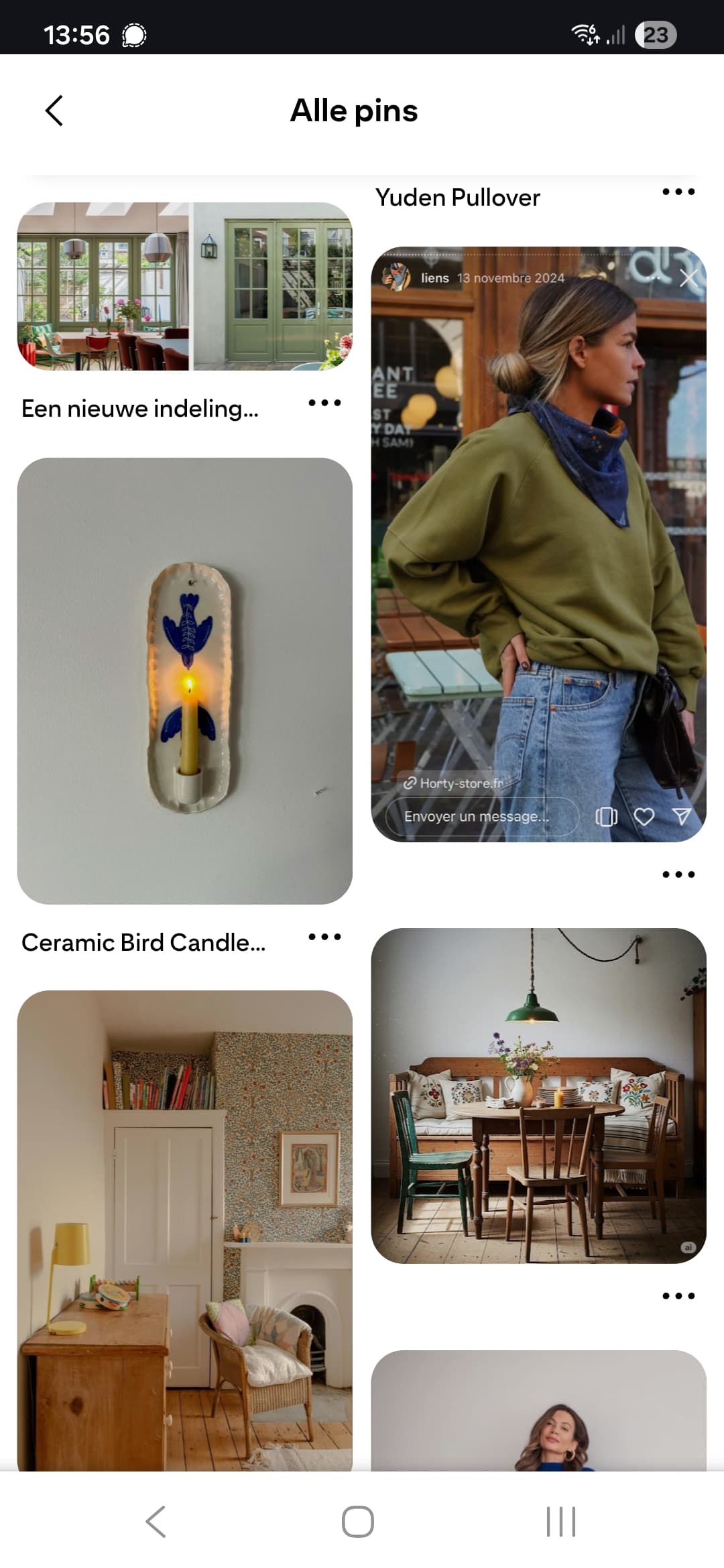Open the wooden dining nook pin
724x1568 pixels.
coord(538,1095)
